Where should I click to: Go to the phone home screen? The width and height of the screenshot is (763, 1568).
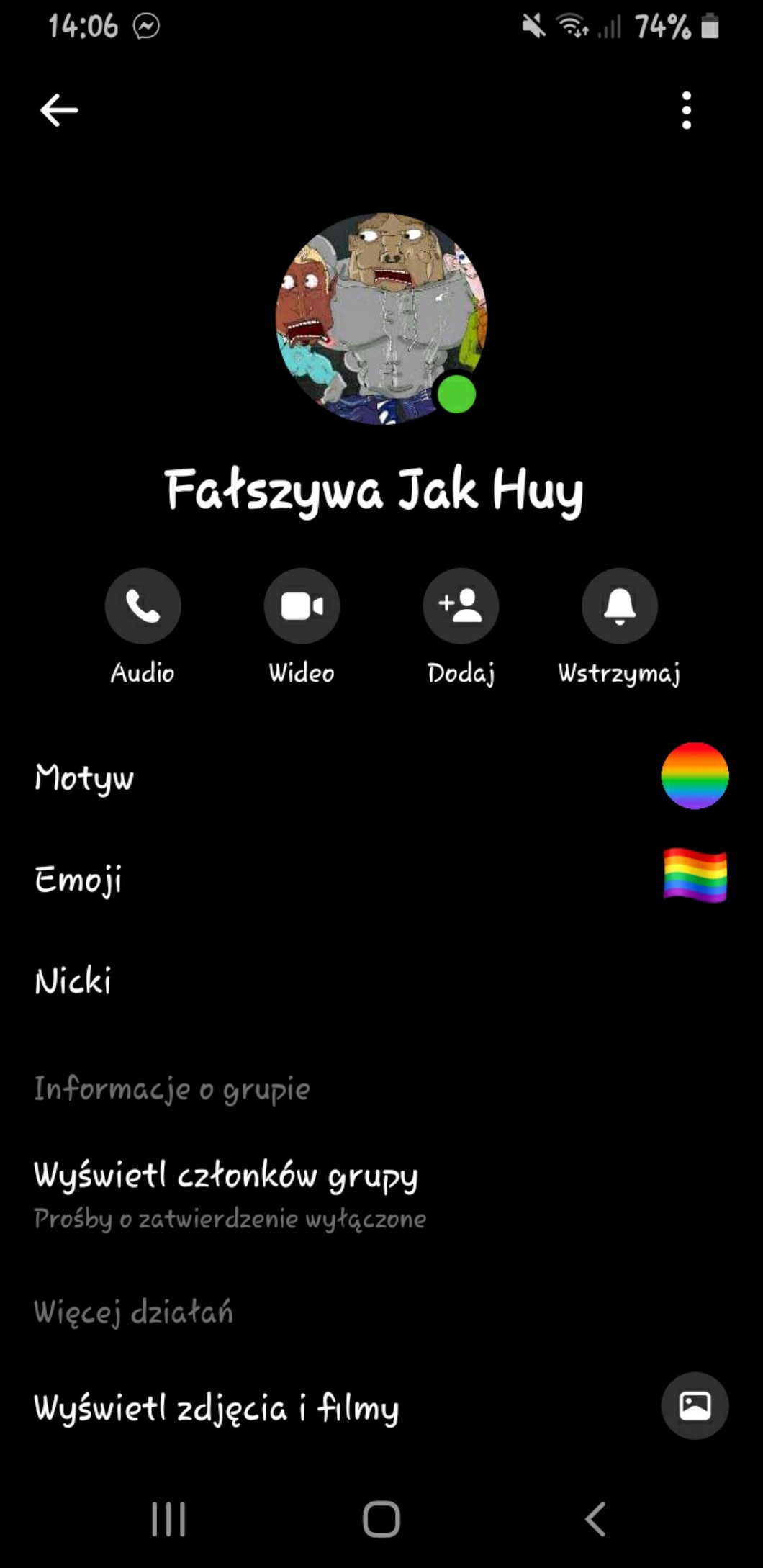(381, 1519)
